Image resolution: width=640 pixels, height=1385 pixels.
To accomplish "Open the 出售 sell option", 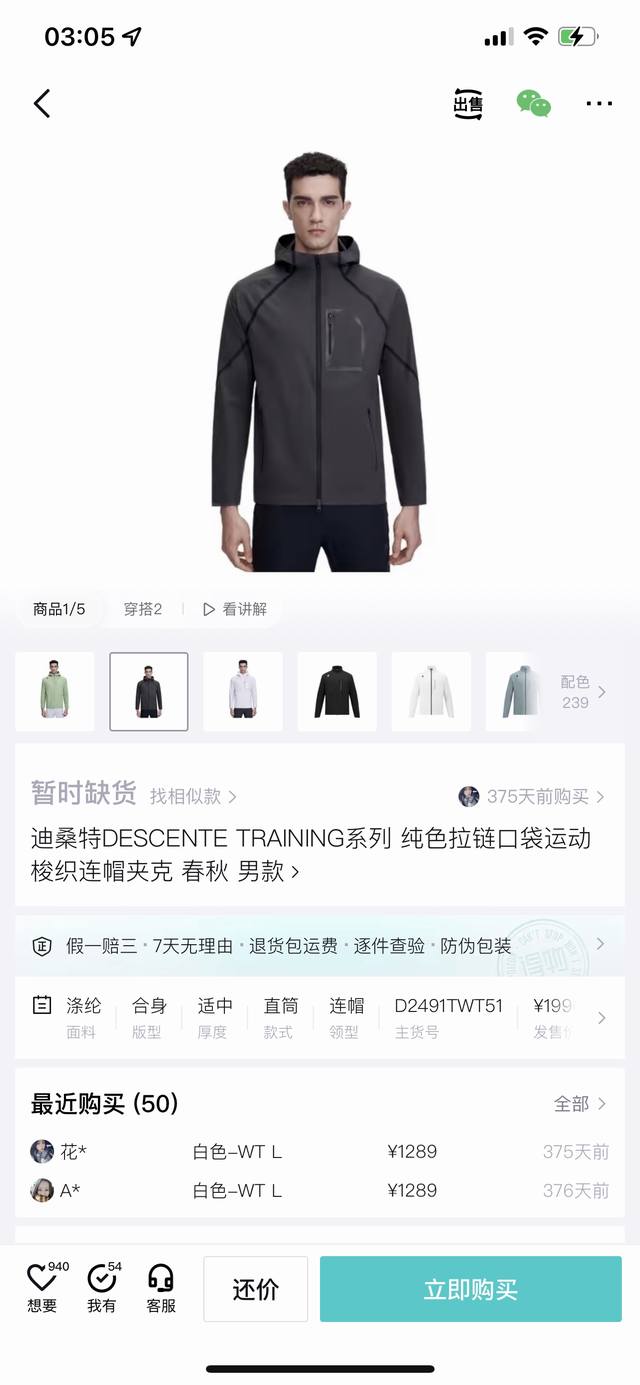I will pos(468,104).
